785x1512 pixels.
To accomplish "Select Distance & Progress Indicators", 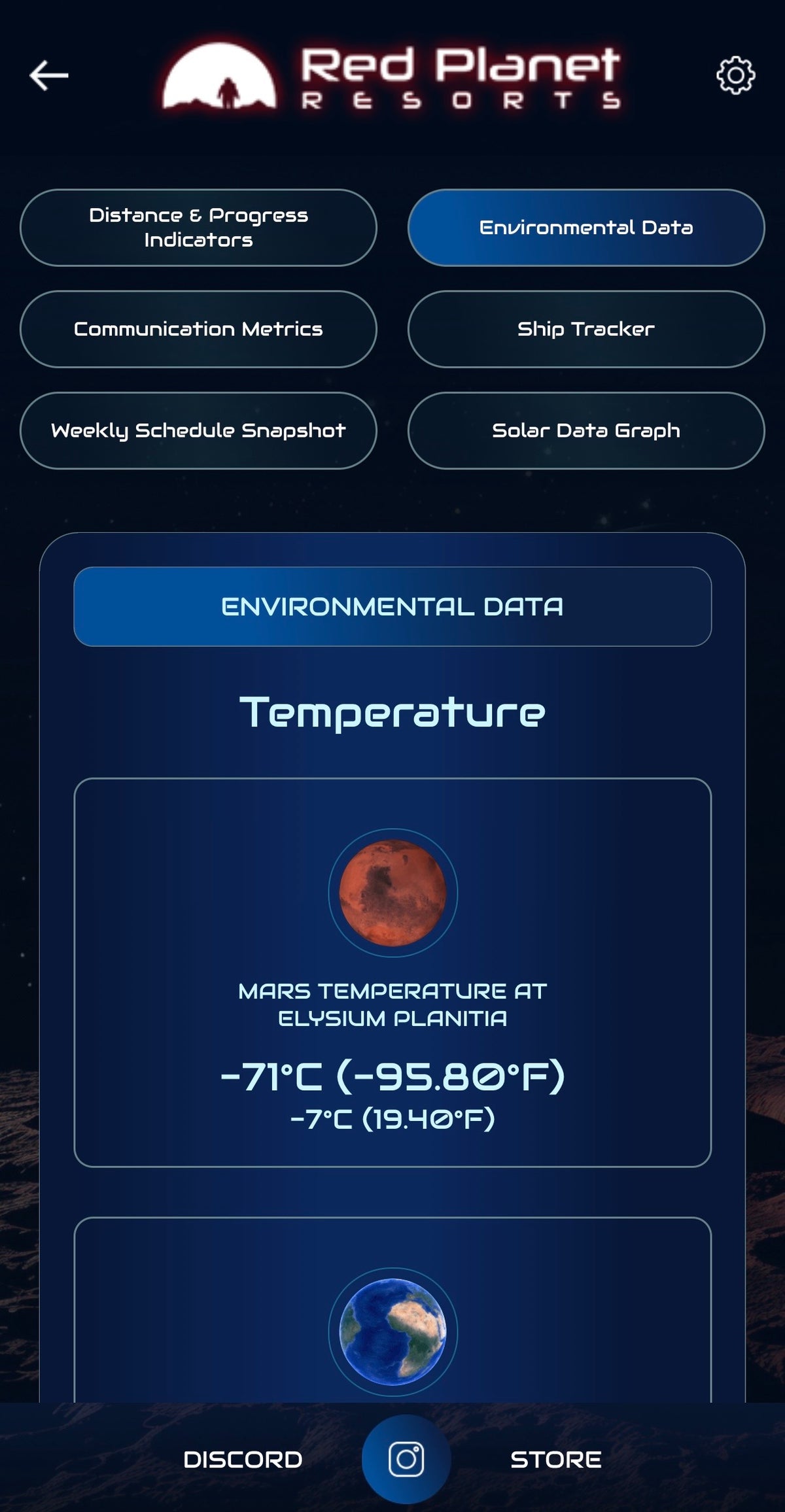I will point(198,228).
